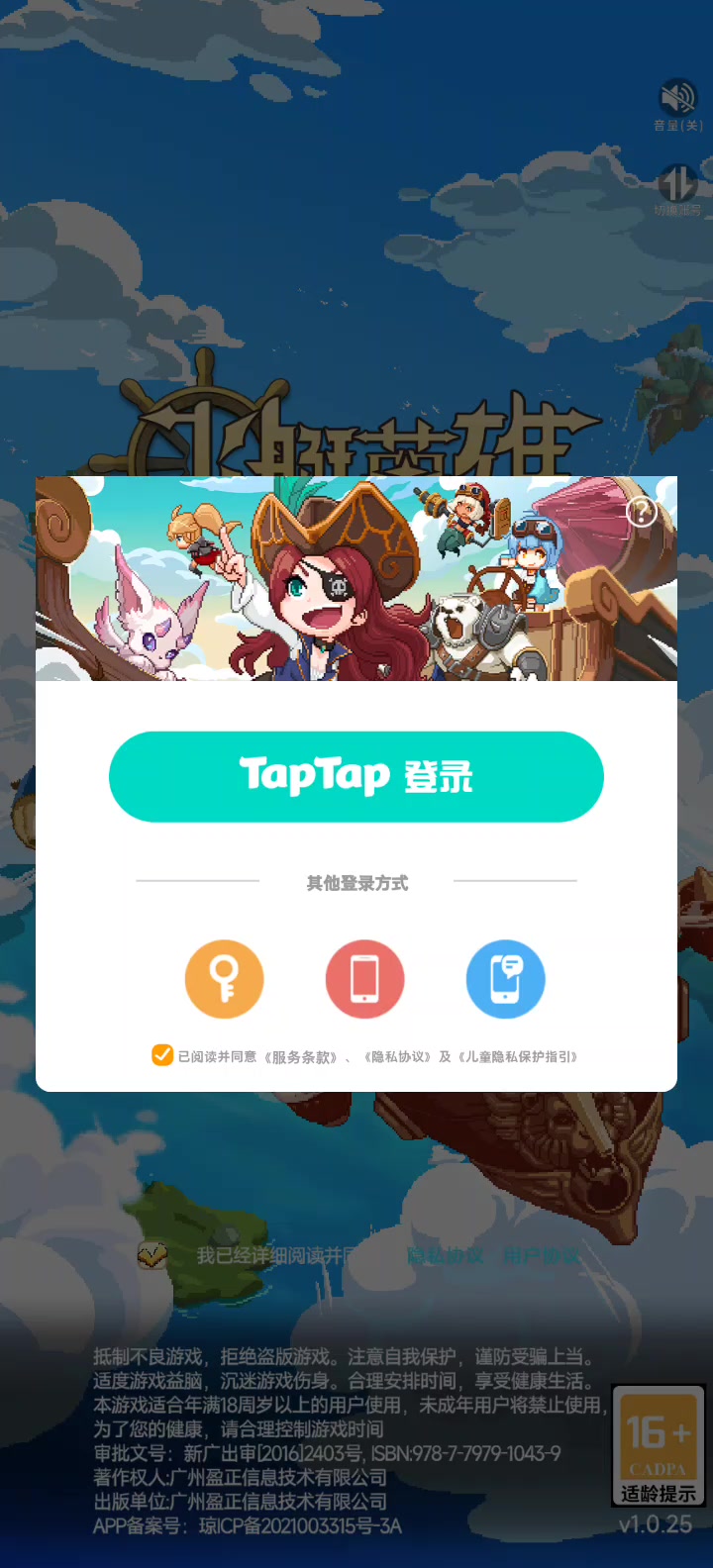Open the help question mark icon

coord(642,512)
